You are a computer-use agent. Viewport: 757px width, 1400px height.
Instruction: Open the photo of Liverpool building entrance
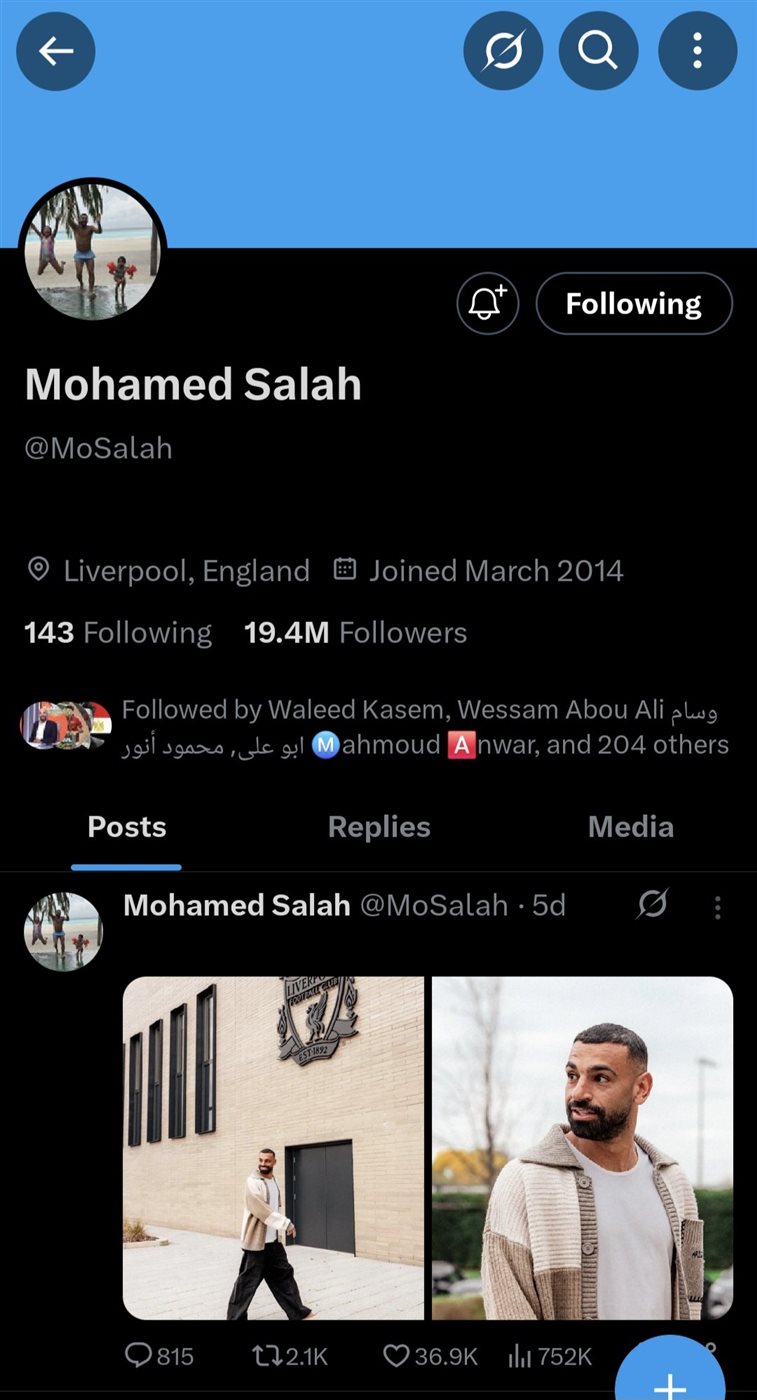pos(273,1147)
